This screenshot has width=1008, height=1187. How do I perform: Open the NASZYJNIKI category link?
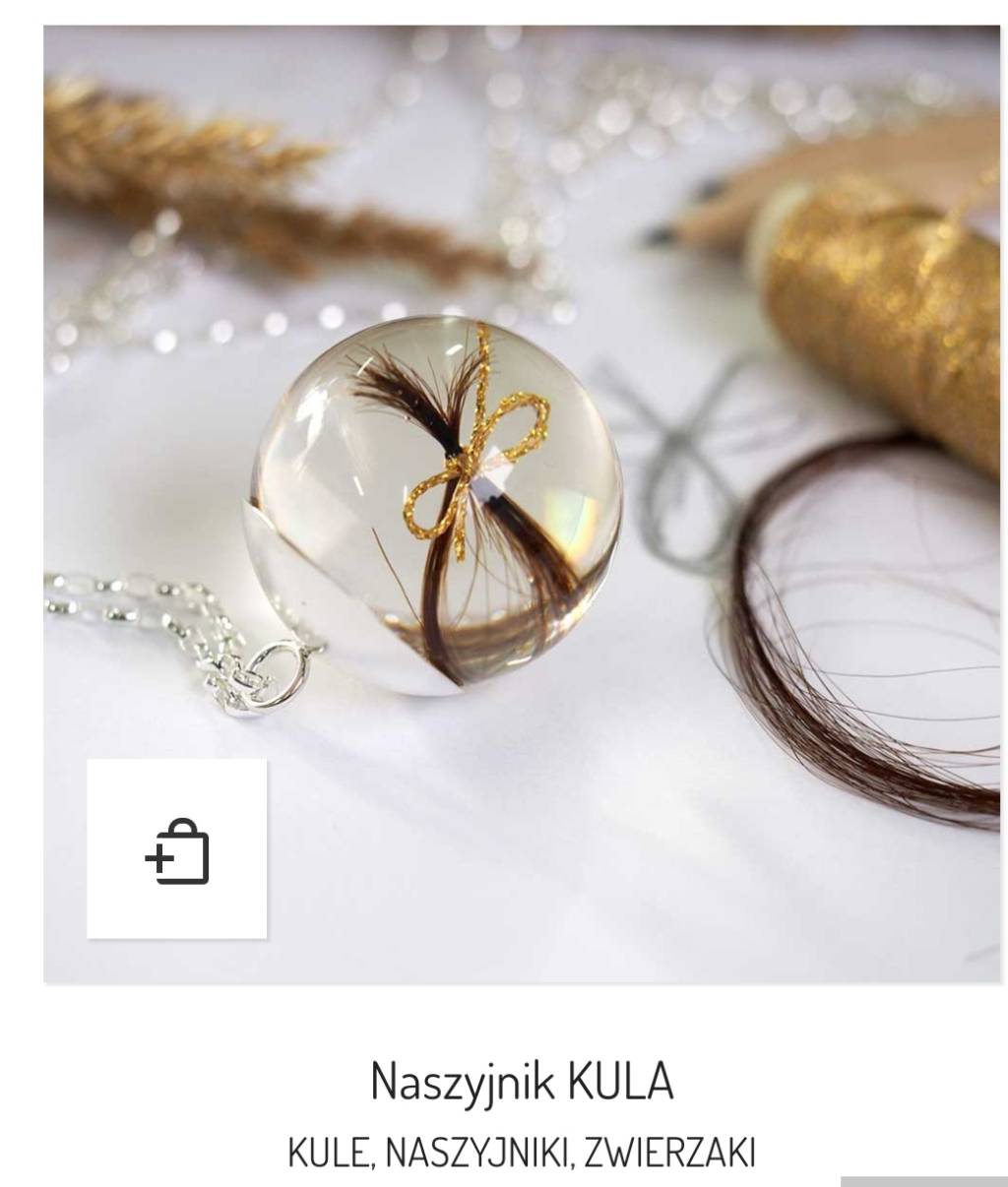point(479,1153)
